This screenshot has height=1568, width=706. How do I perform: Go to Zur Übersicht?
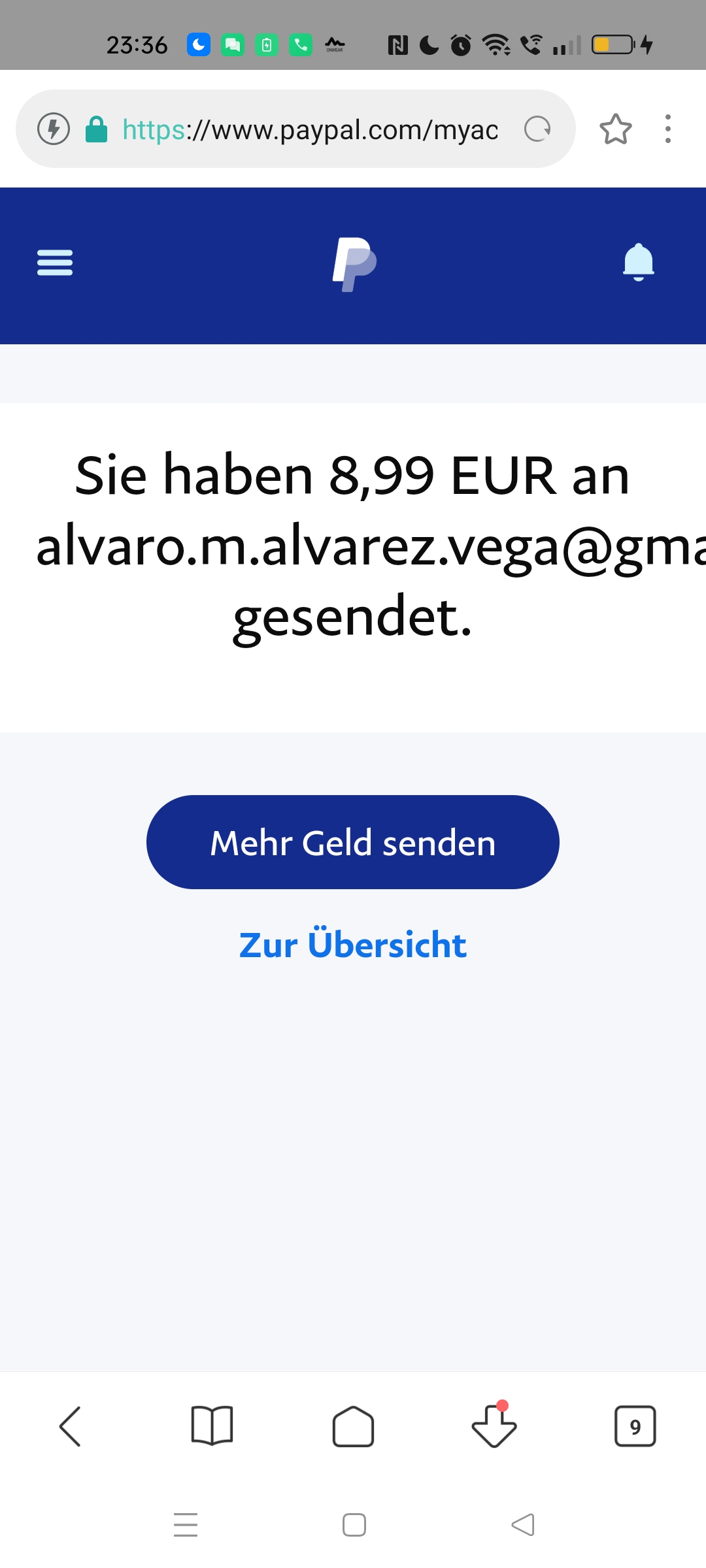click(353, 945)
